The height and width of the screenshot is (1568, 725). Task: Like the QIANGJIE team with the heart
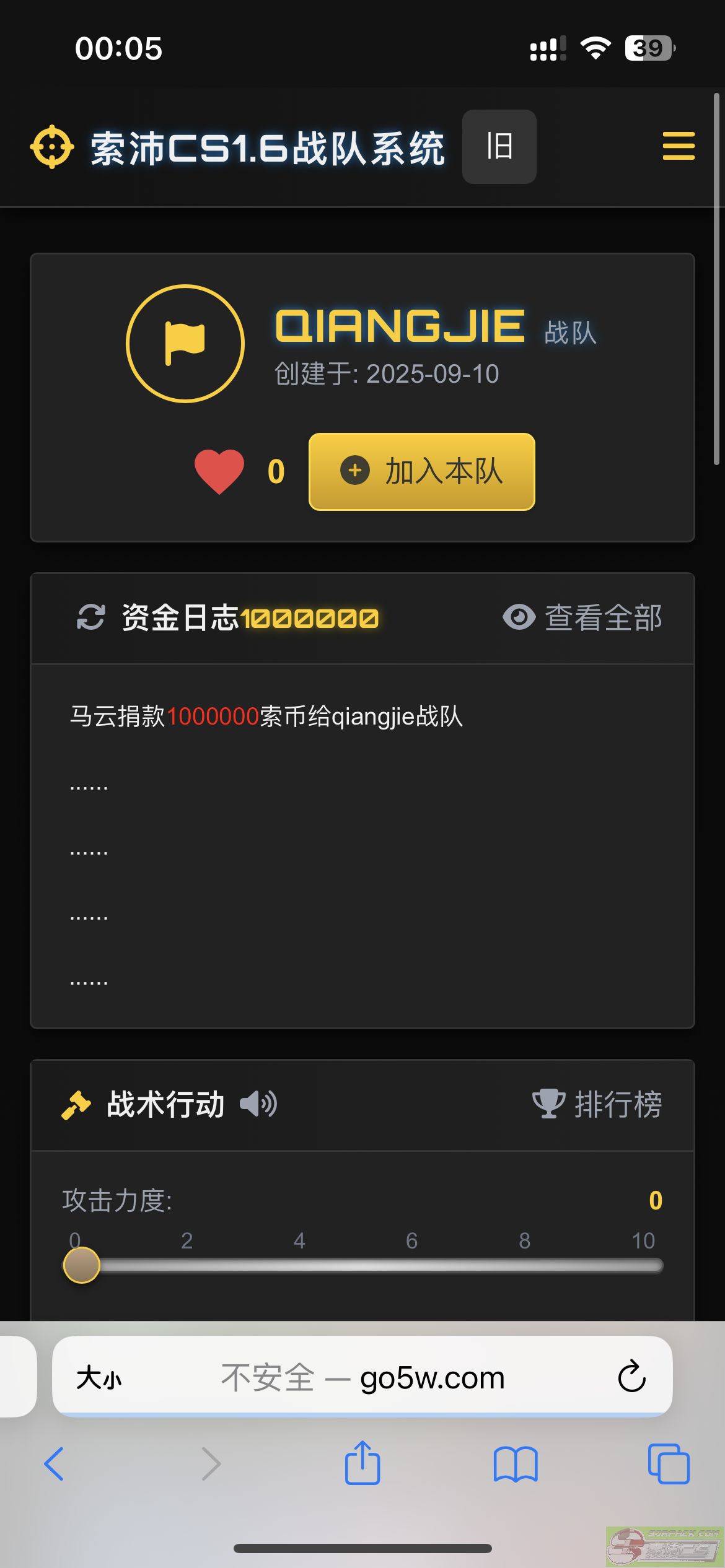pos(219,471)
